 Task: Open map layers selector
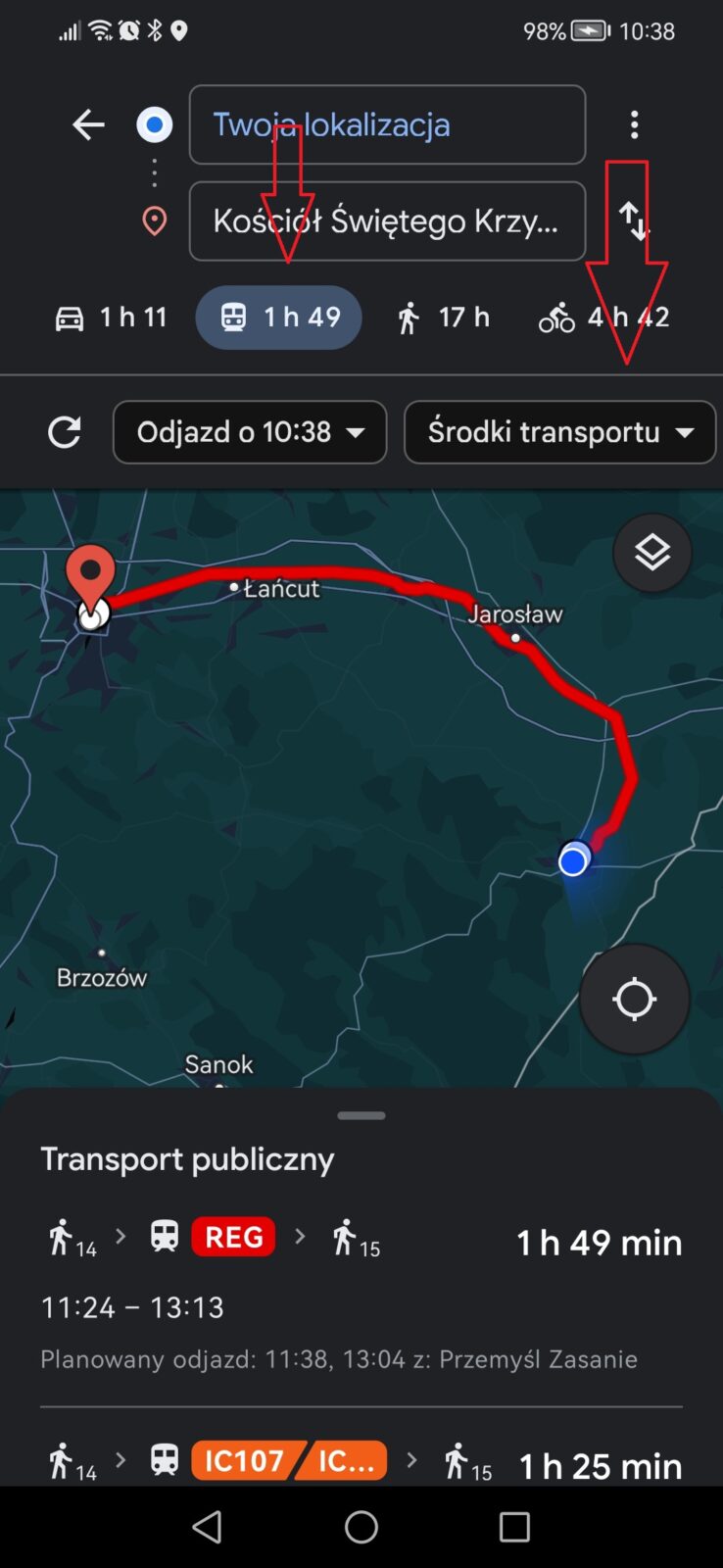[x=652, y=554]
